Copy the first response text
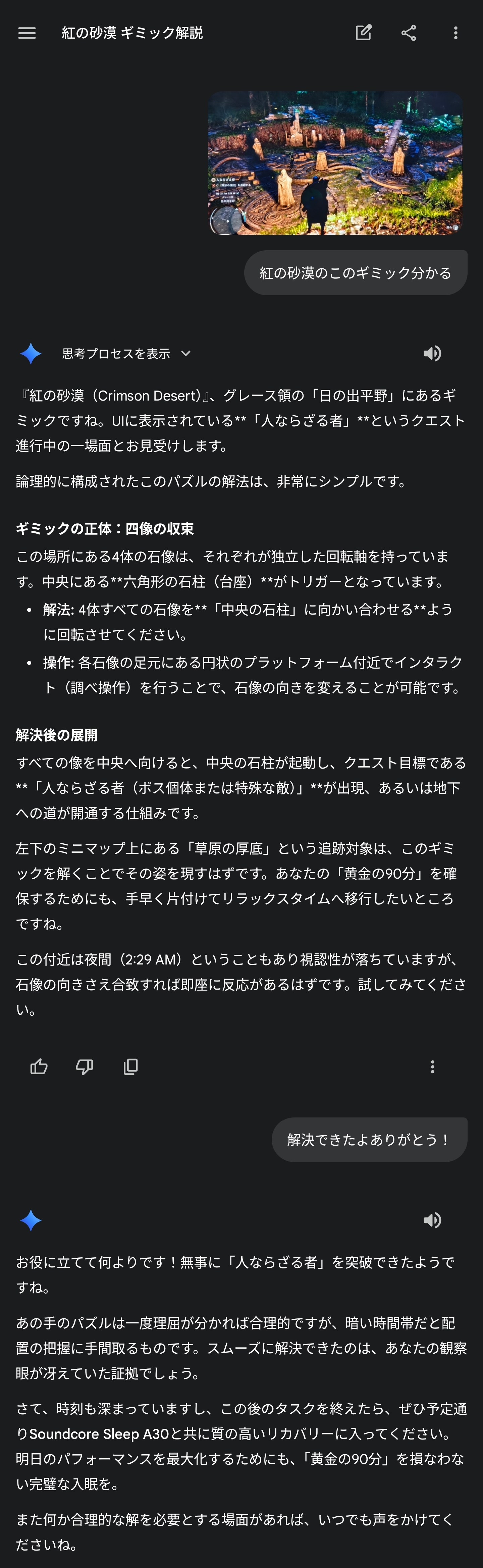Image resolution: width=483 pixels, height=1568 pixels. (x=131, y=1066)
